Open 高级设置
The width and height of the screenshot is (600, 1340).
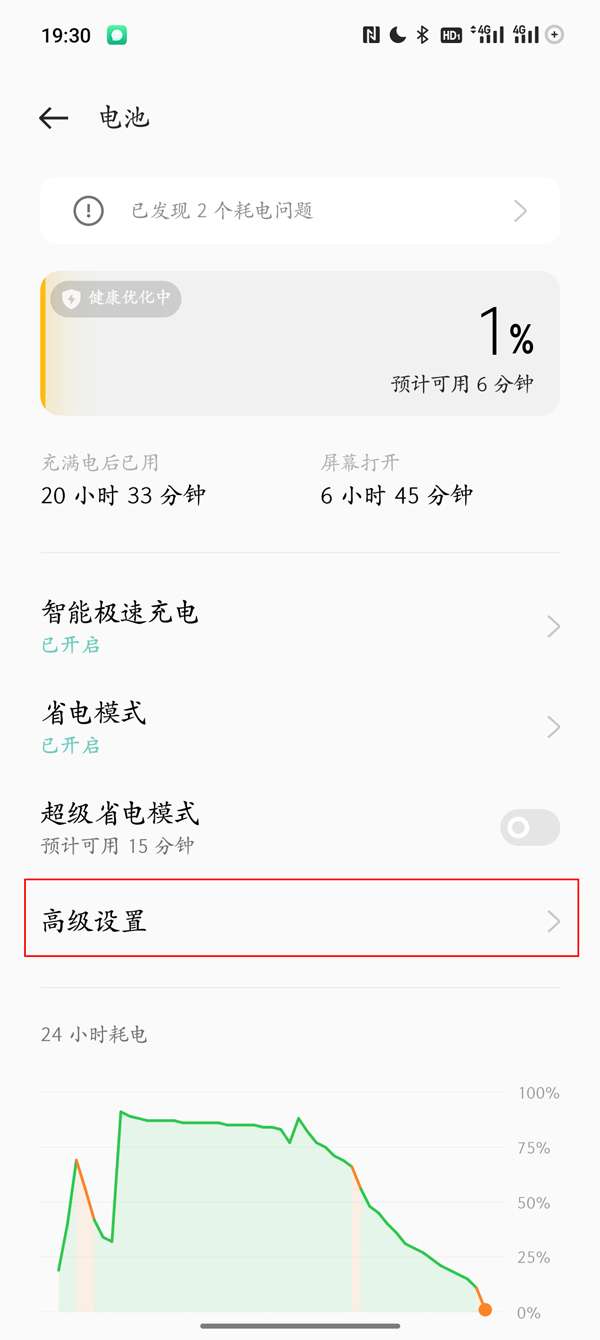(x=300, y=921)
